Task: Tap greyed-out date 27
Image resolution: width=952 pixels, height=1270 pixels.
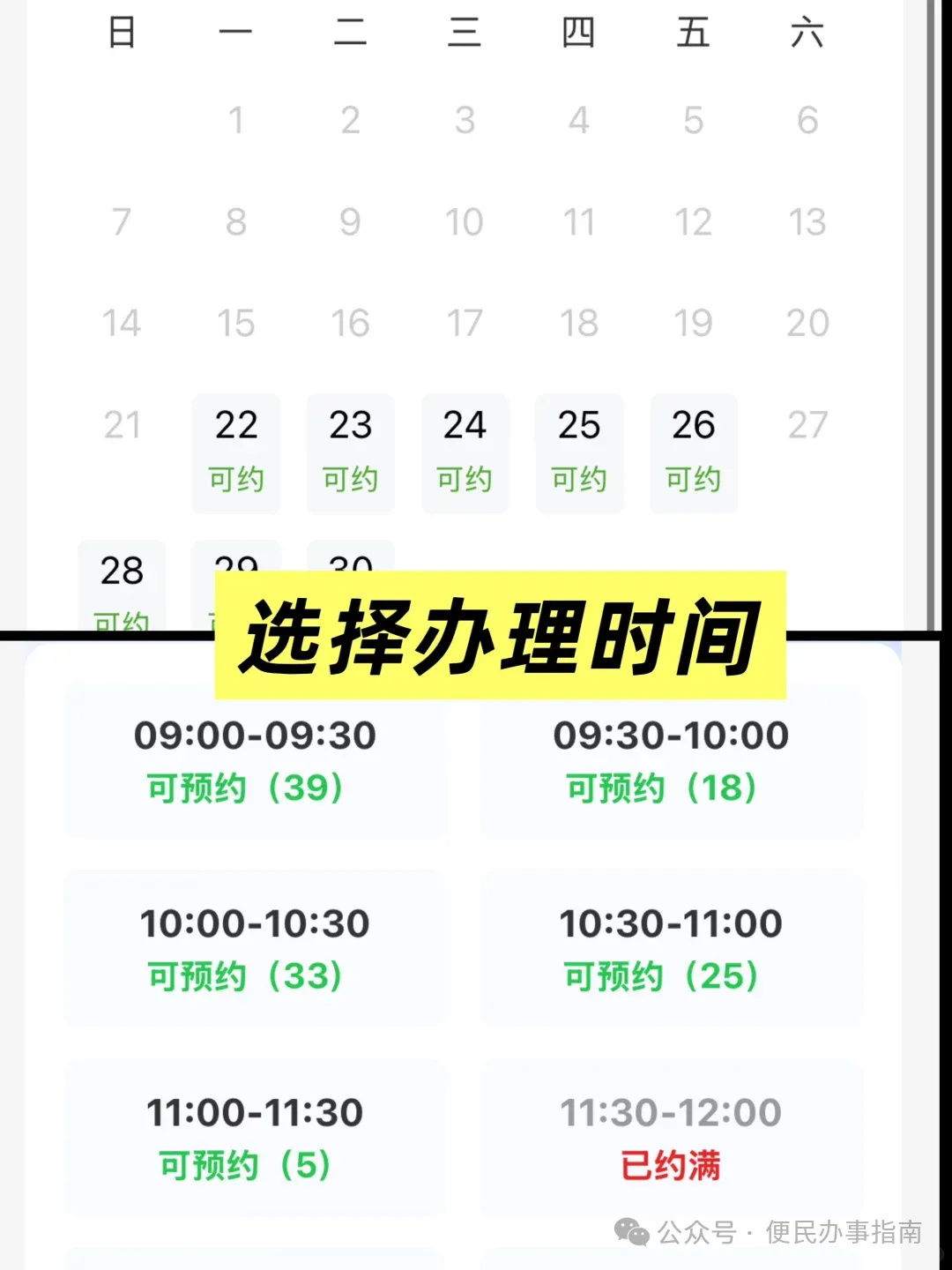Action: coord(807,425)
